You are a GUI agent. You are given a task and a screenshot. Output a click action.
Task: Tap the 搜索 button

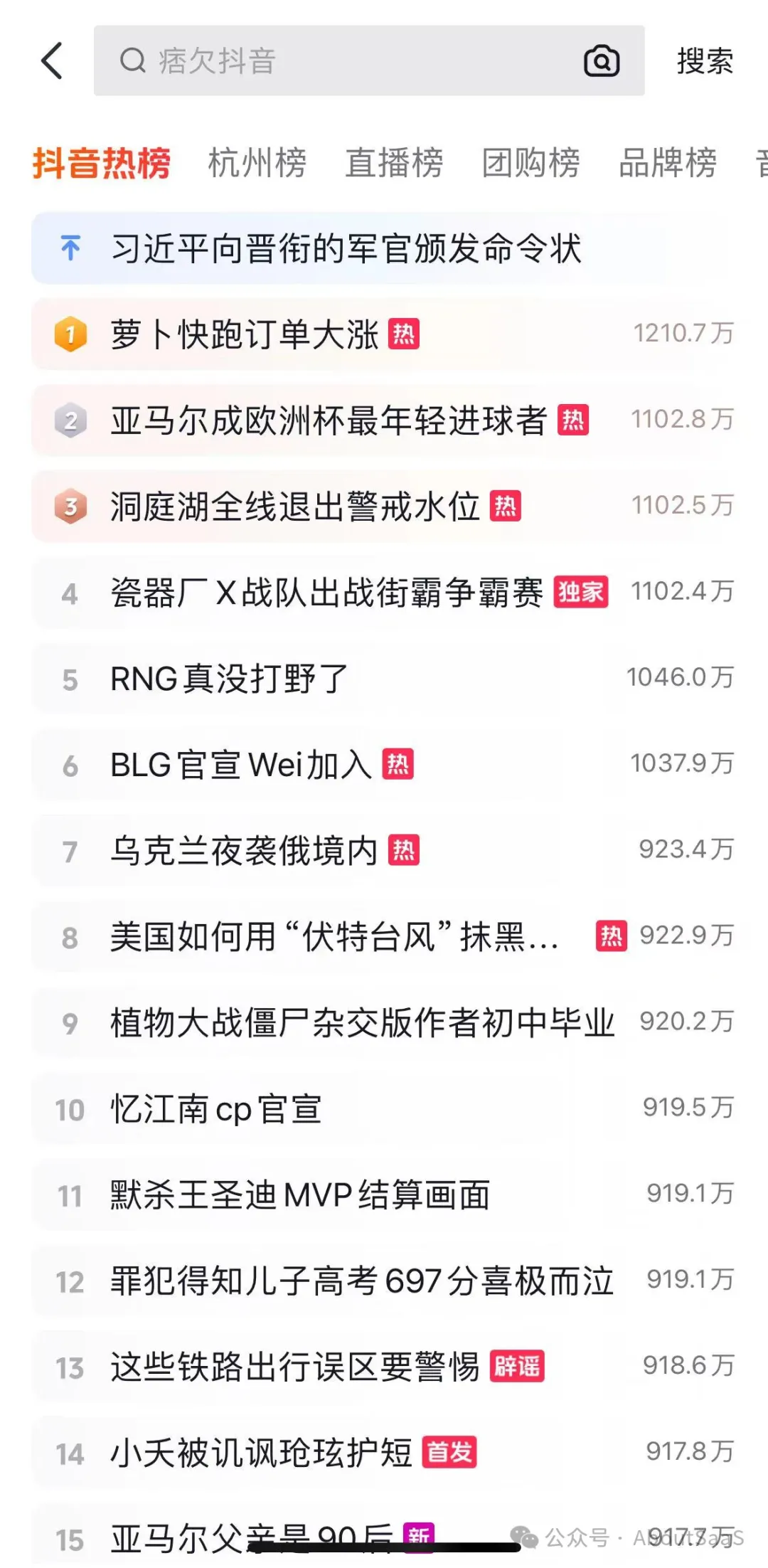click(x=704, y=61)
